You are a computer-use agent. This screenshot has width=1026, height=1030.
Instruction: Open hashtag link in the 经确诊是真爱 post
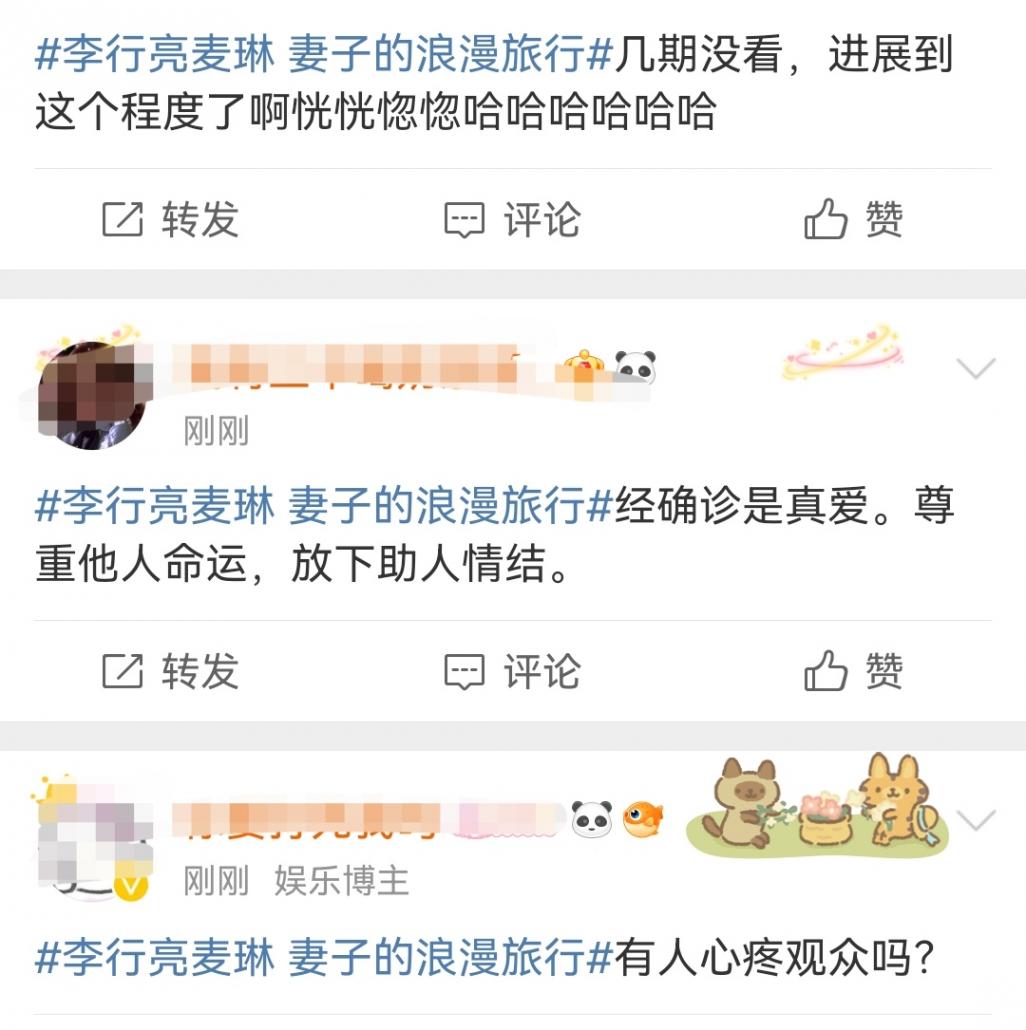323,508
